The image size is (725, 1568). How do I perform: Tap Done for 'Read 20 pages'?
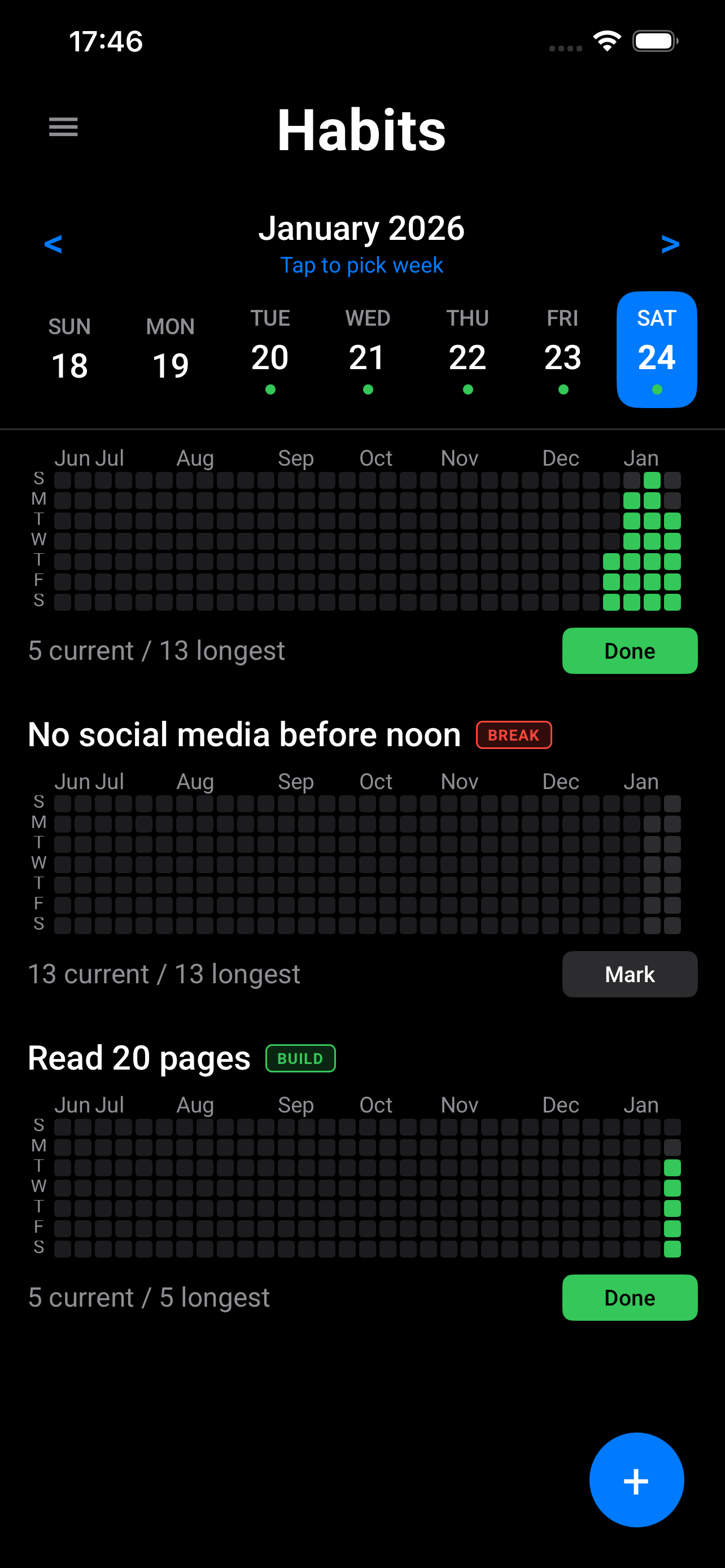[630, 1298]
